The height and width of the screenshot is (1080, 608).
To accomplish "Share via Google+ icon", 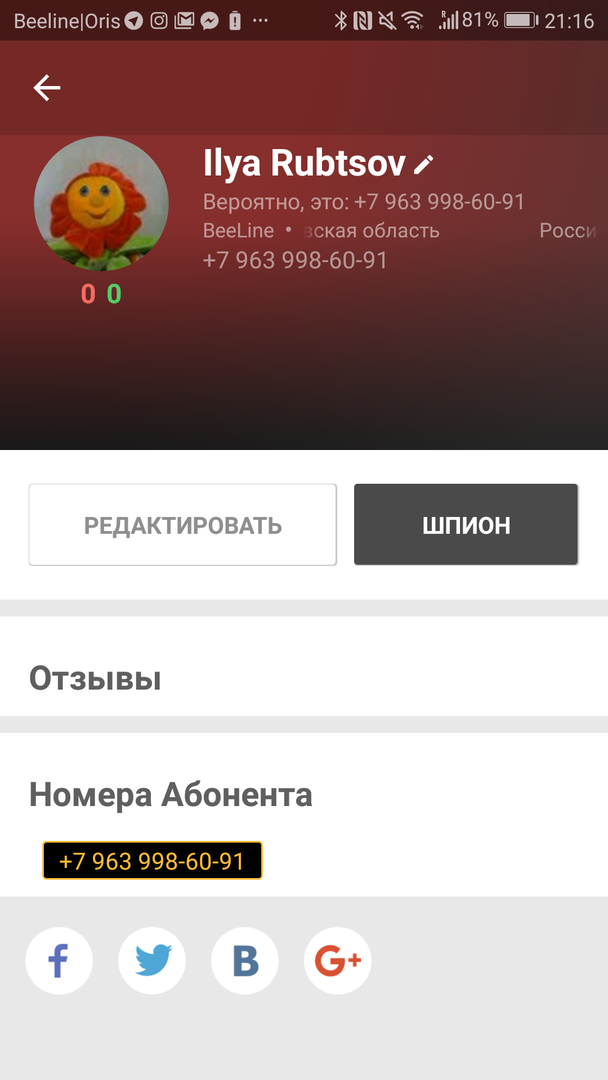I will click(x=338, y=961).
